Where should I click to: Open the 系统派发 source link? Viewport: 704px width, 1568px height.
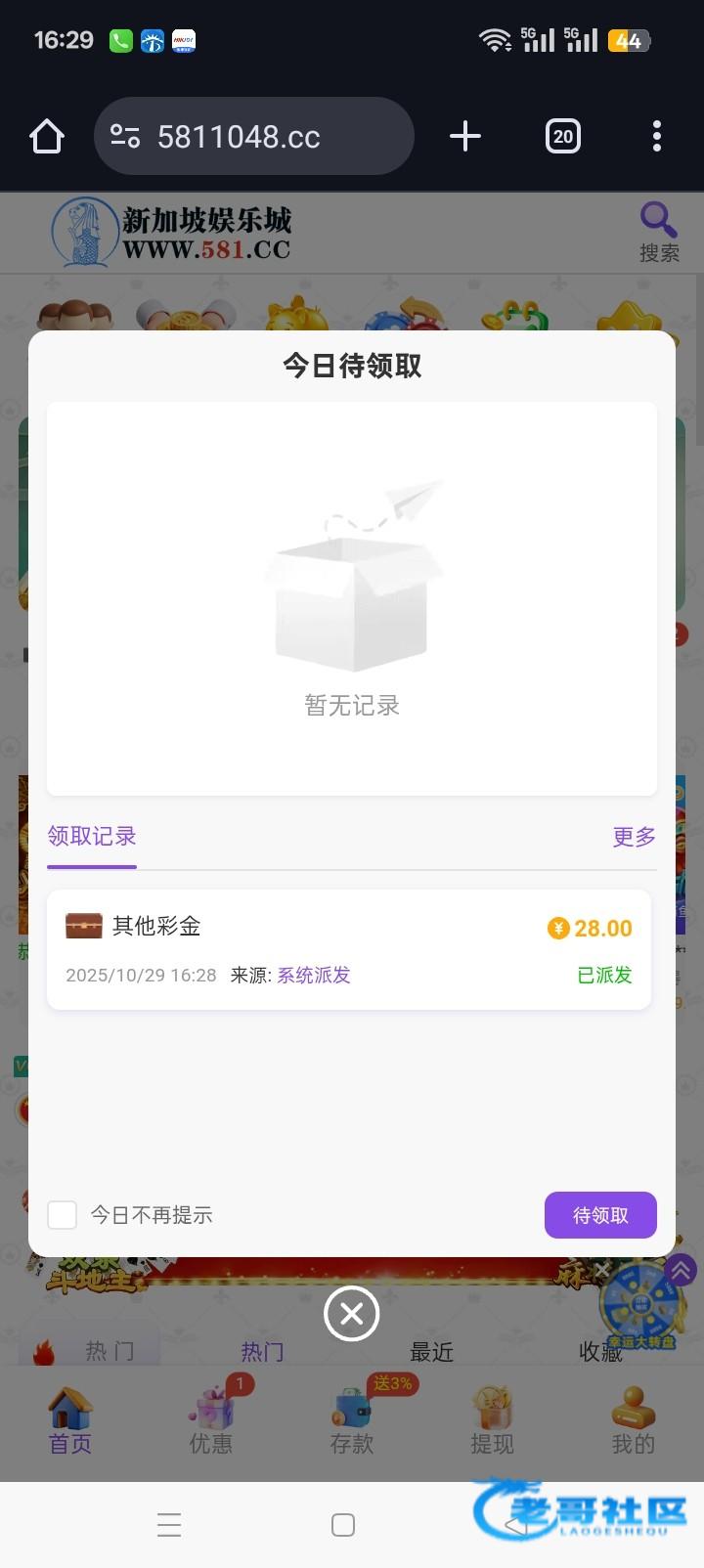314,976
